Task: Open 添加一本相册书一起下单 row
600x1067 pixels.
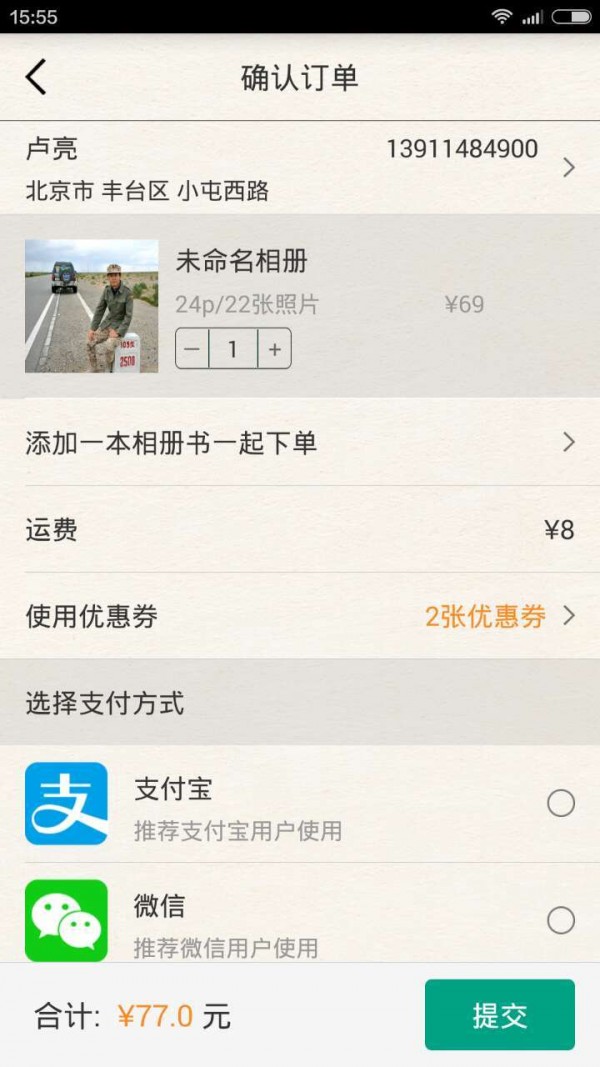Action: [x=300, y=442]
